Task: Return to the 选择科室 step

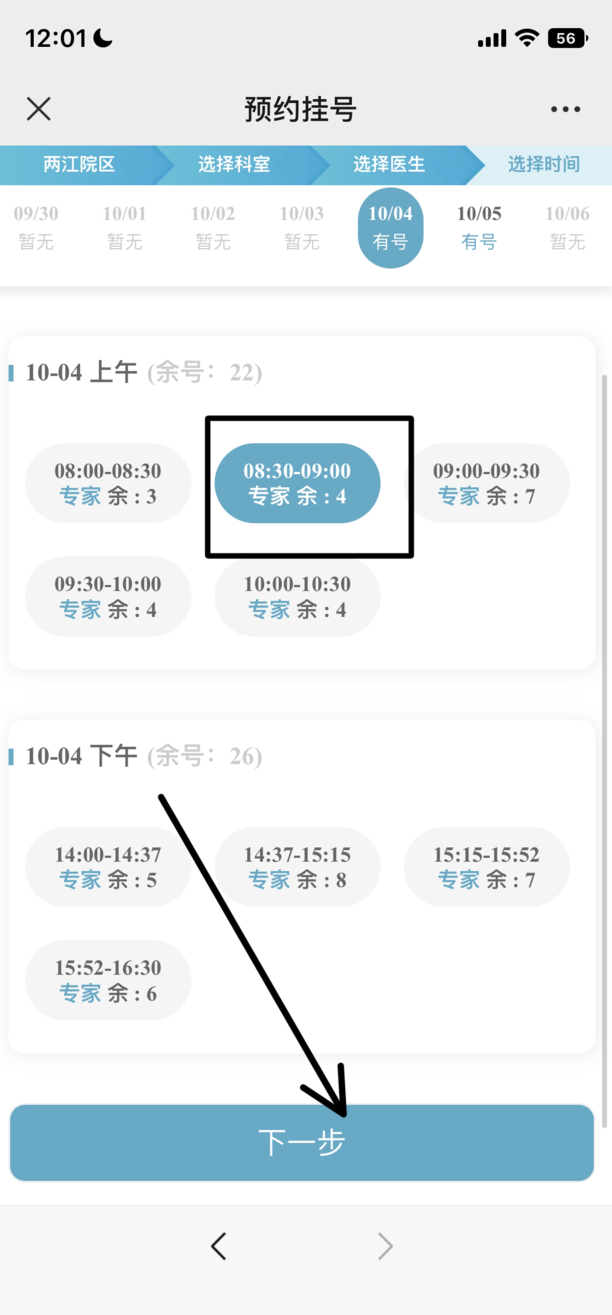Action: point(234,164)
